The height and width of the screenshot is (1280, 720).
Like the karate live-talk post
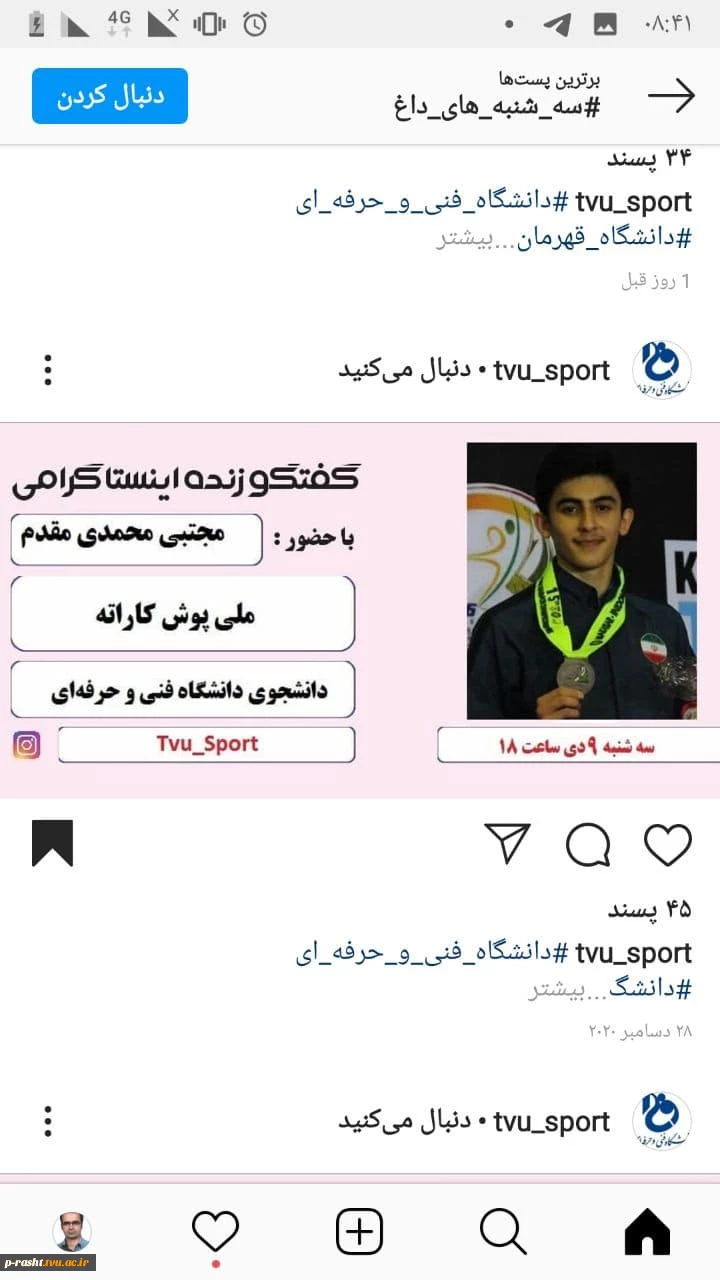point(667,845)
